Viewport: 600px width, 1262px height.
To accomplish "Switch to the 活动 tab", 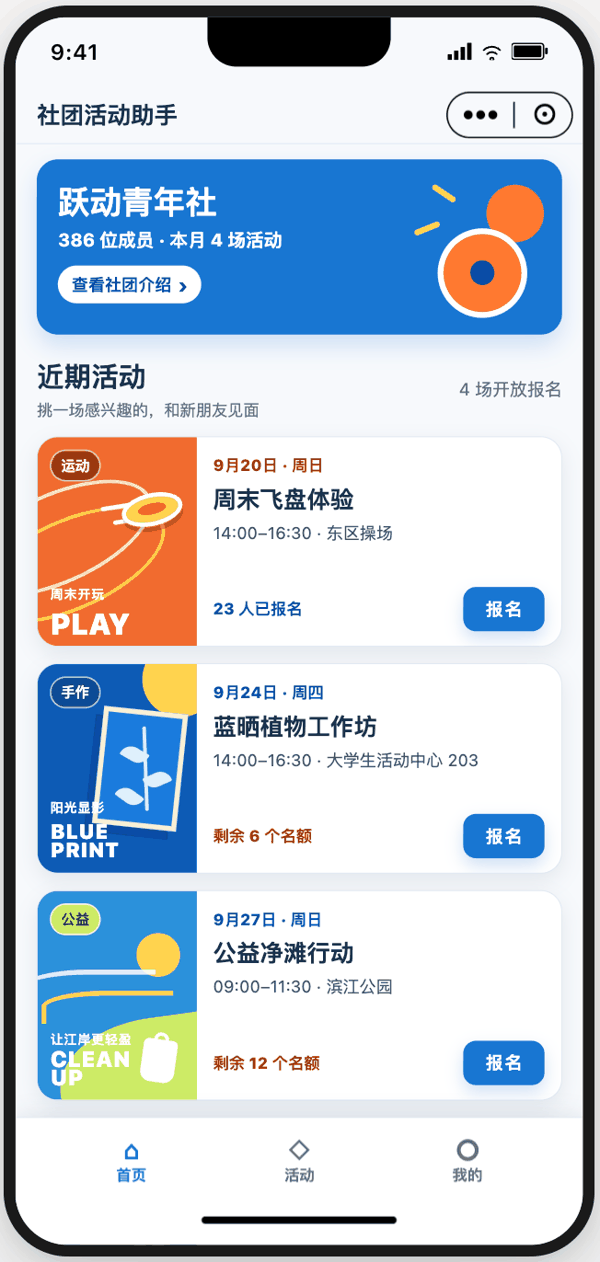I will (299, 1162).
